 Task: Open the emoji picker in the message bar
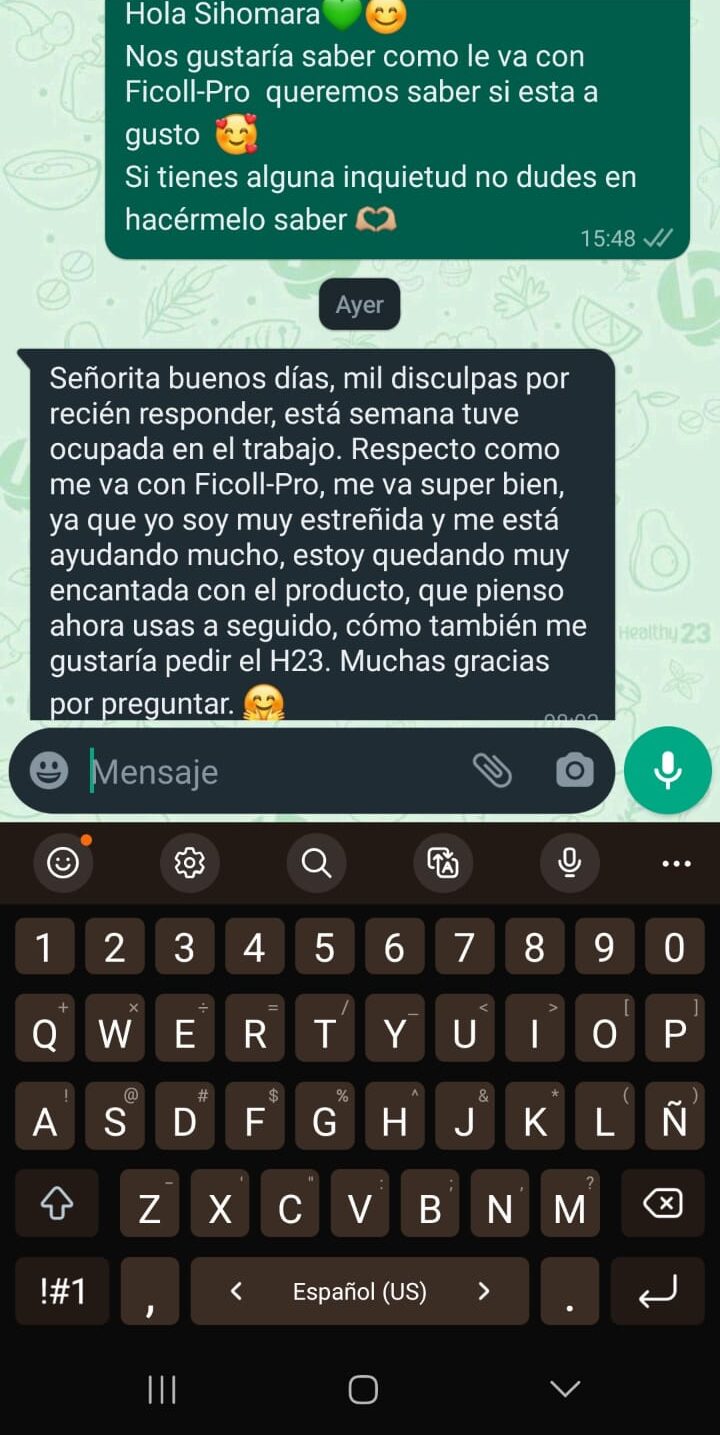pos(49,770)
